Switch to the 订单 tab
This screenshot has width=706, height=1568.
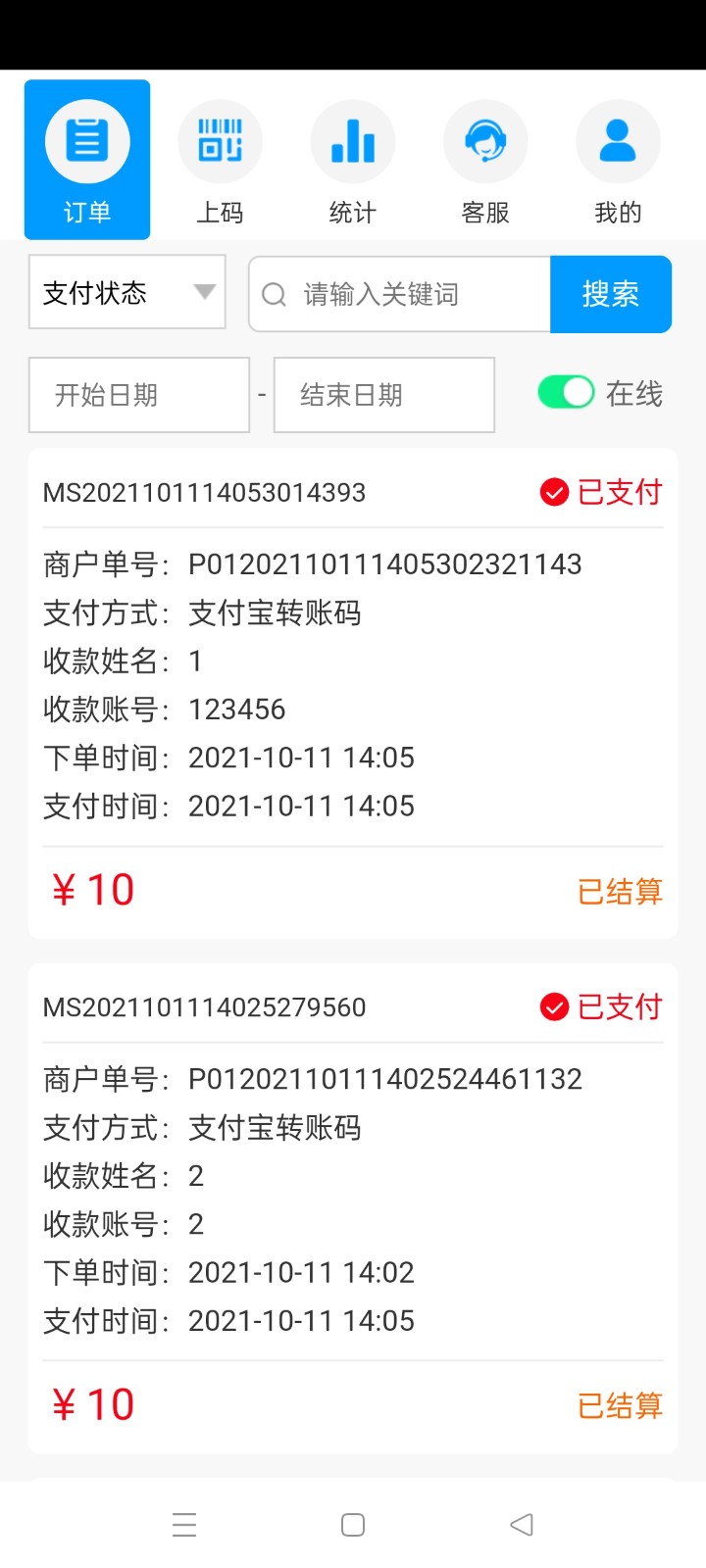click(x=86, y=159)
